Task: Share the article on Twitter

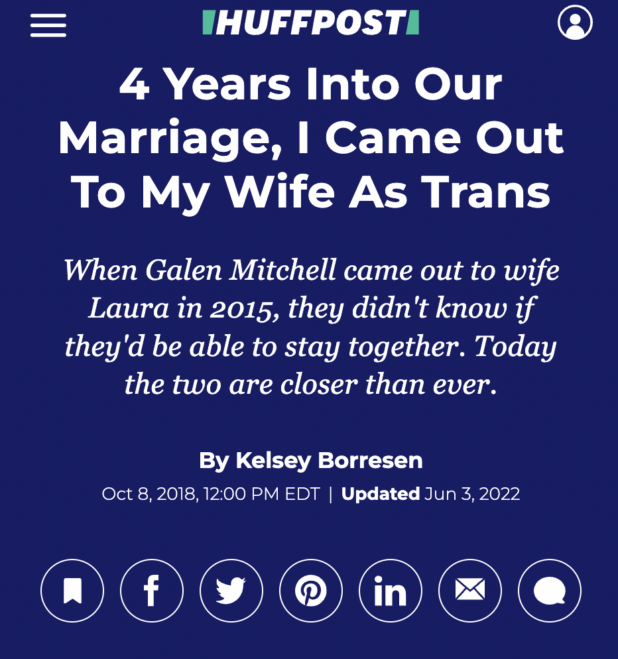Action: 231,591
